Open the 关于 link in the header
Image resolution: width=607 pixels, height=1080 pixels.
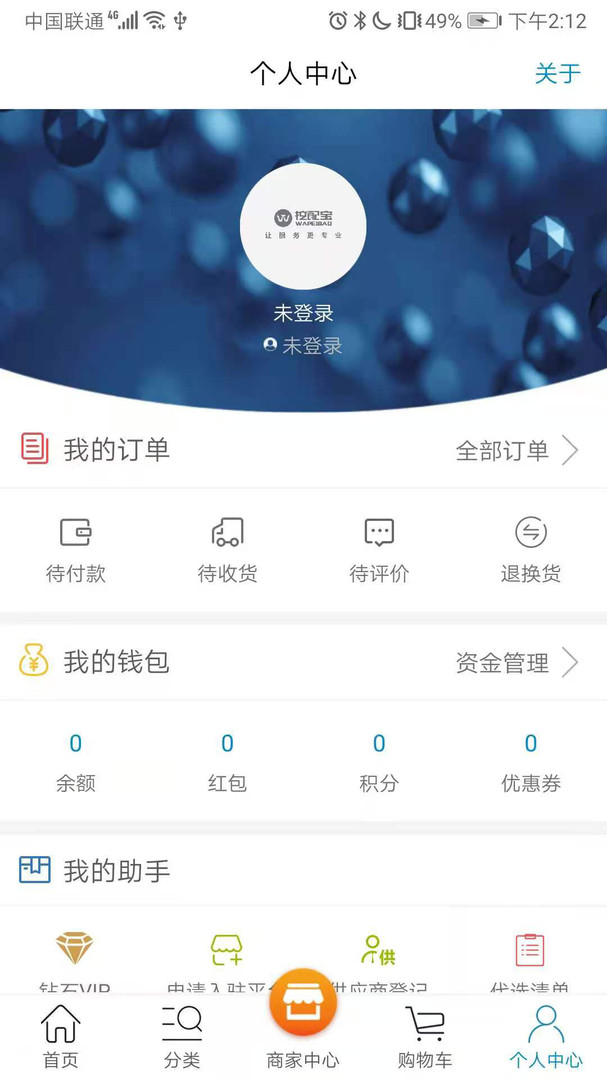pos(557,74)
